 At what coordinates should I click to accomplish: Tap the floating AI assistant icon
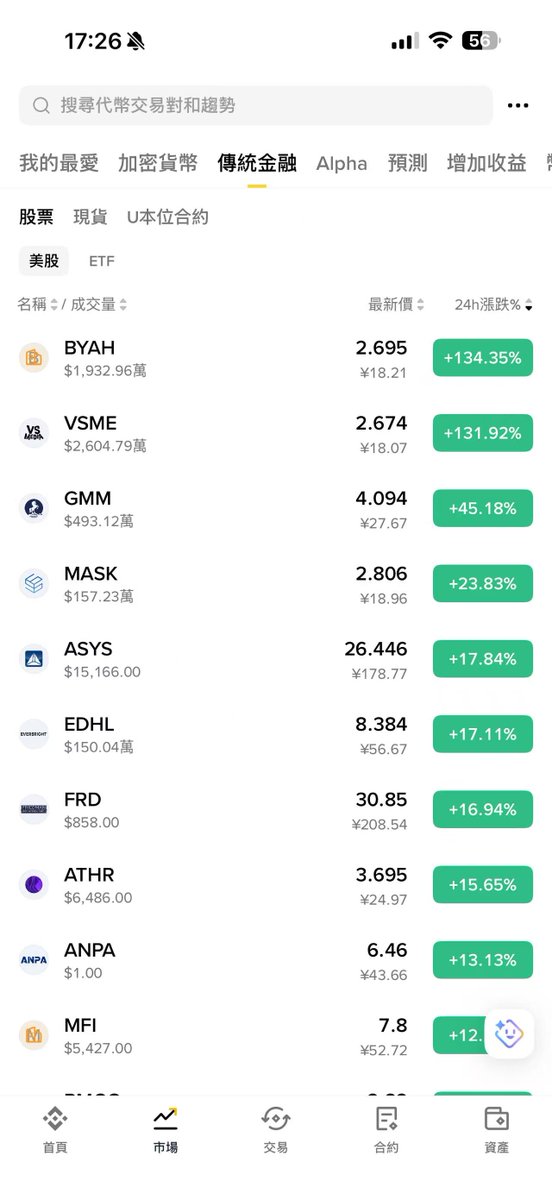510,1033
